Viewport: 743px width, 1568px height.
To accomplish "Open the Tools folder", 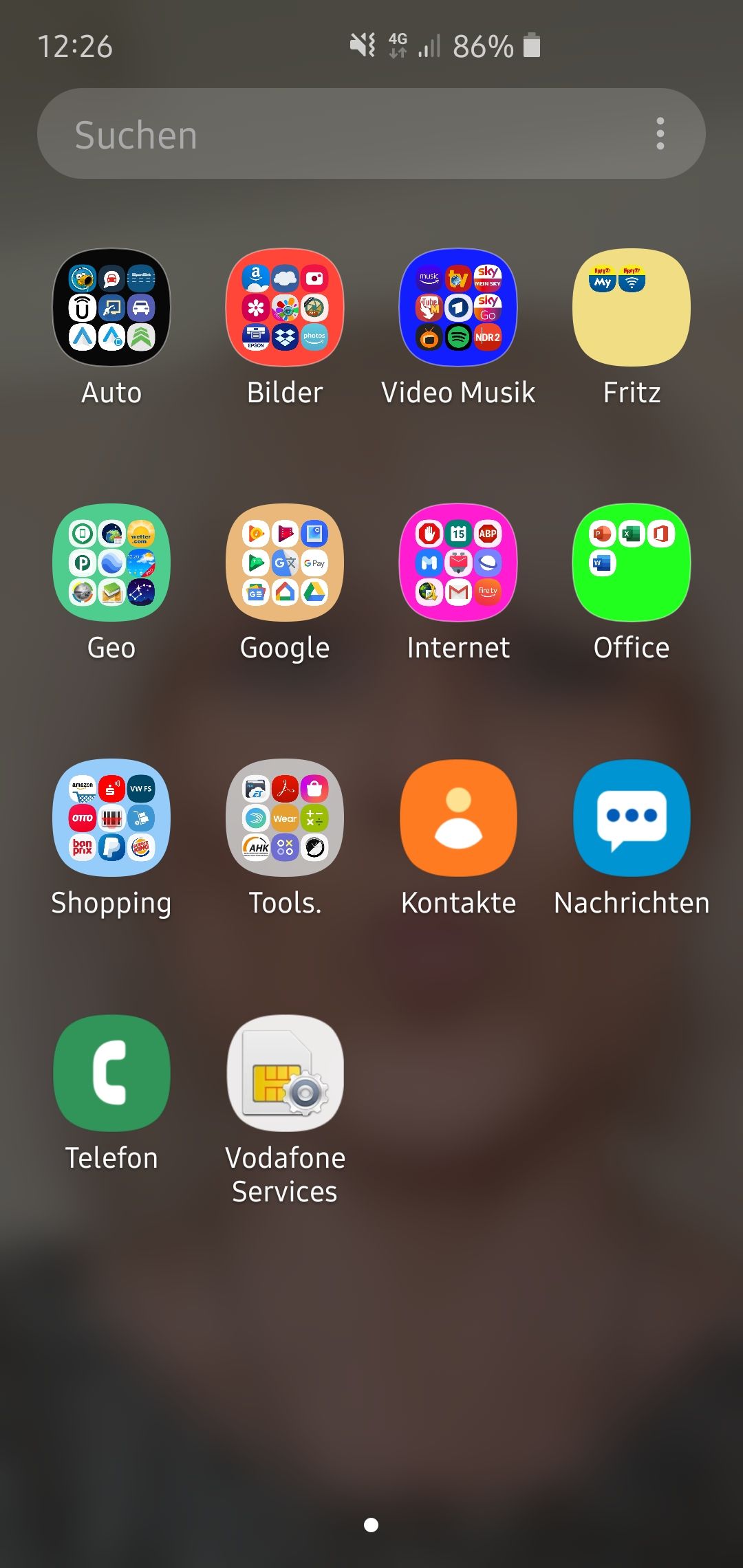I will 285,818.
